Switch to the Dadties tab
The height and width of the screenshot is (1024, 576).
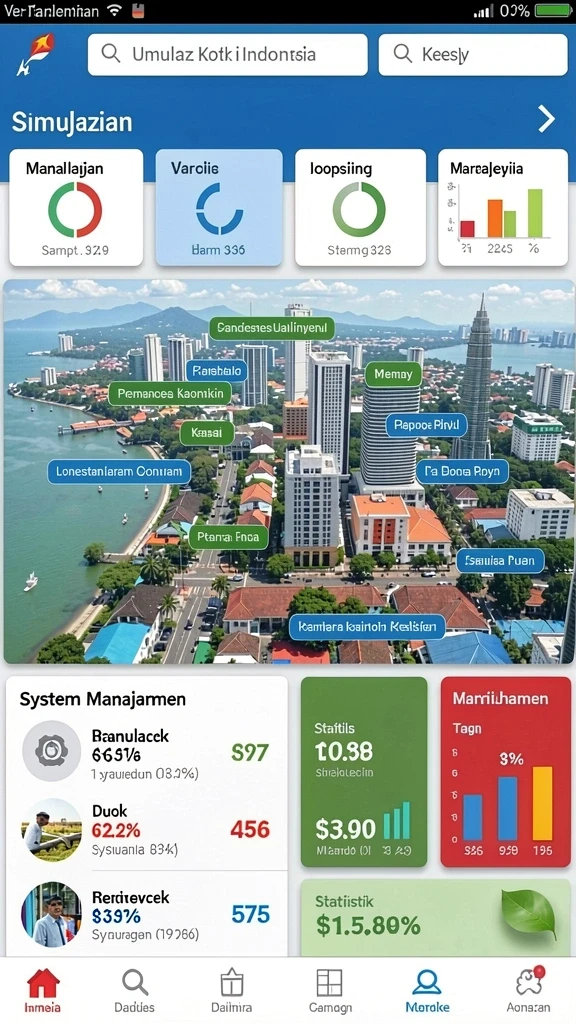click(x=134, y=991)
